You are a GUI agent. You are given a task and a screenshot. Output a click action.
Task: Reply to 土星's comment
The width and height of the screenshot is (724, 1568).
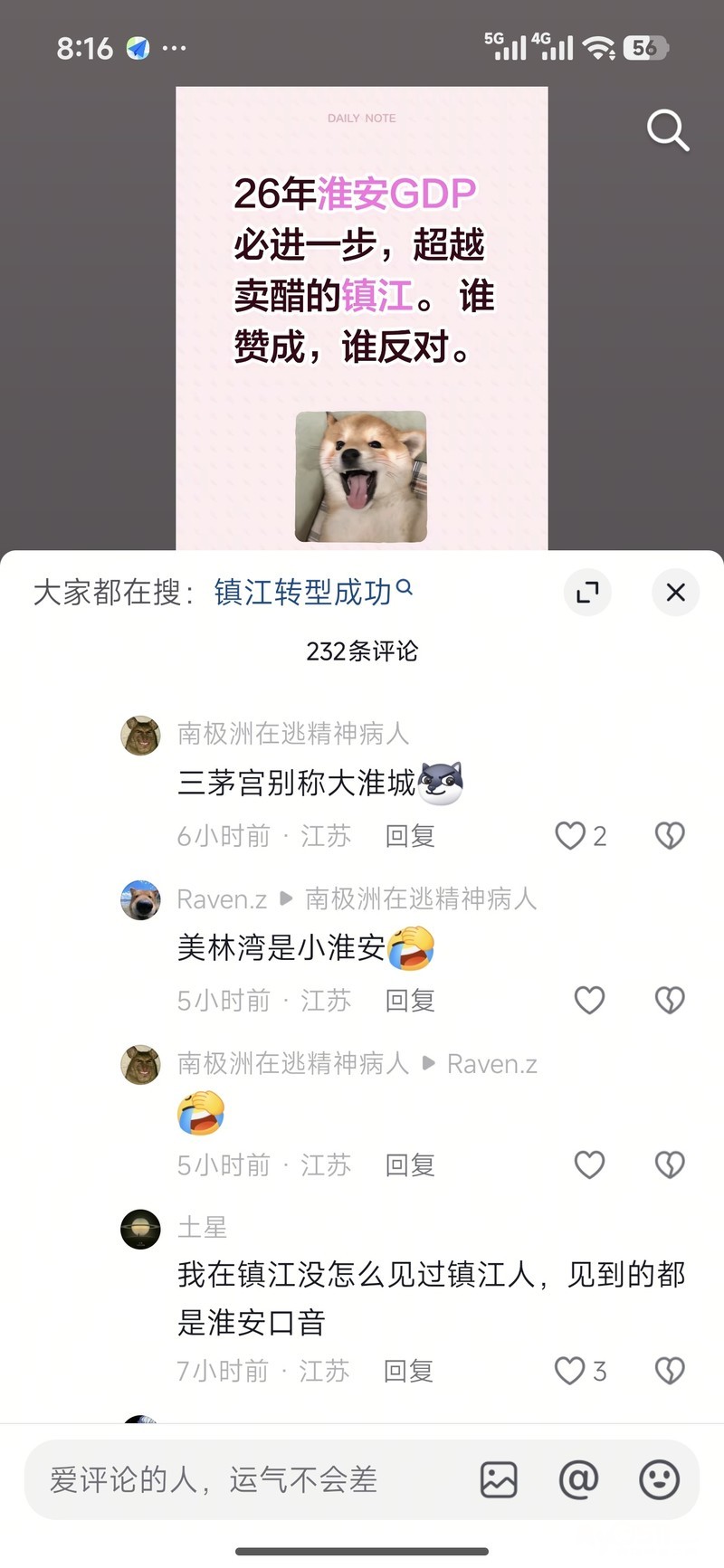tap(408, 1371)
